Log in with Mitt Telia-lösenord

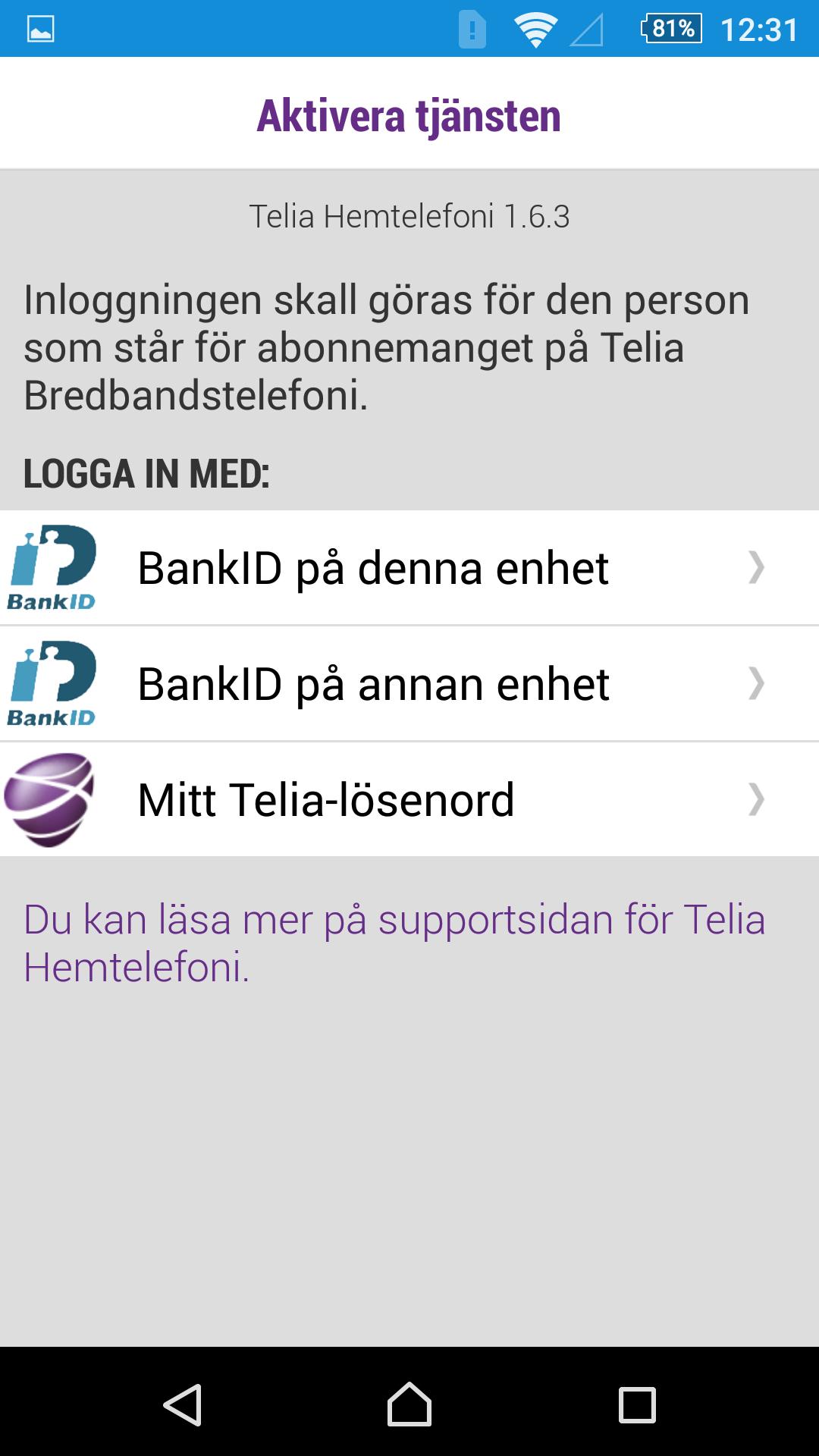click(x=409, y=799)
